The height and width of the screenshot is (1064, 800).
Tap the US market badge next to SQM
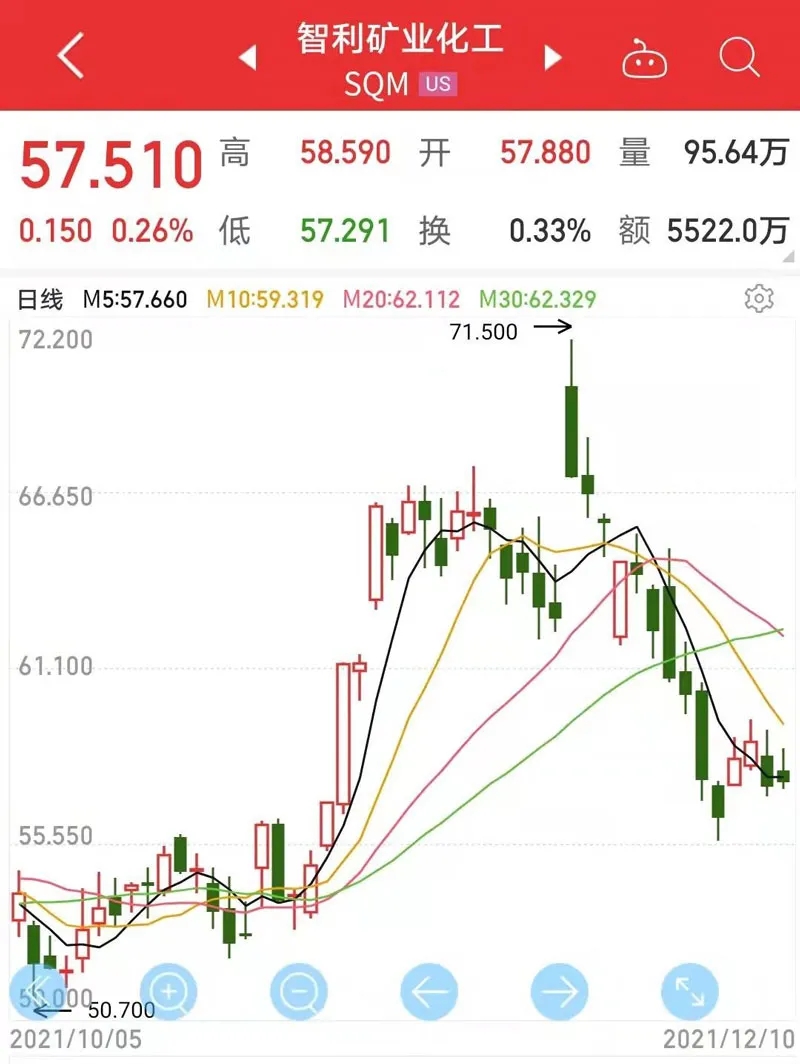pyautogui.click(x=440, y=85)
